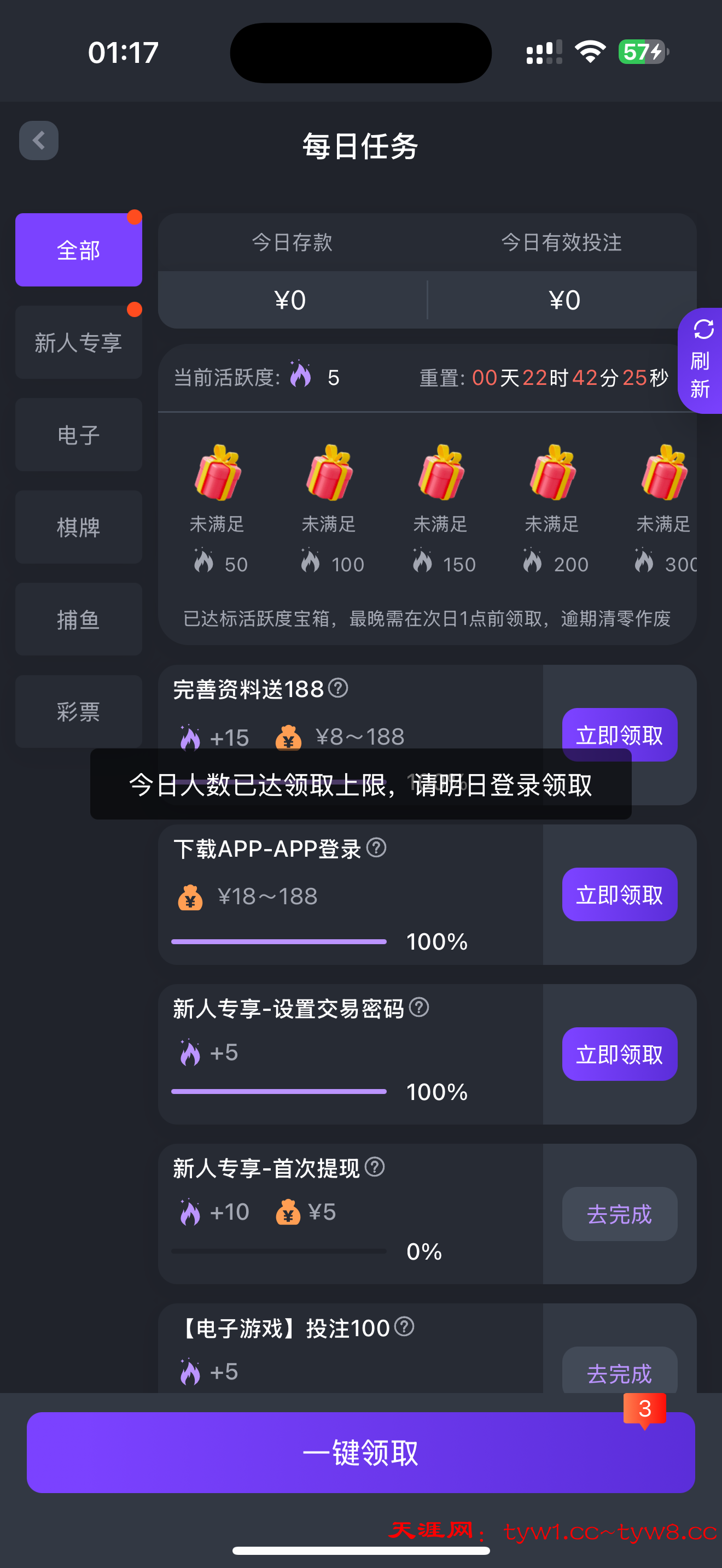Viewport: 722px width, 1568px height.
Task: Open the 新人专享 tab with red dot
Action: 78,342
